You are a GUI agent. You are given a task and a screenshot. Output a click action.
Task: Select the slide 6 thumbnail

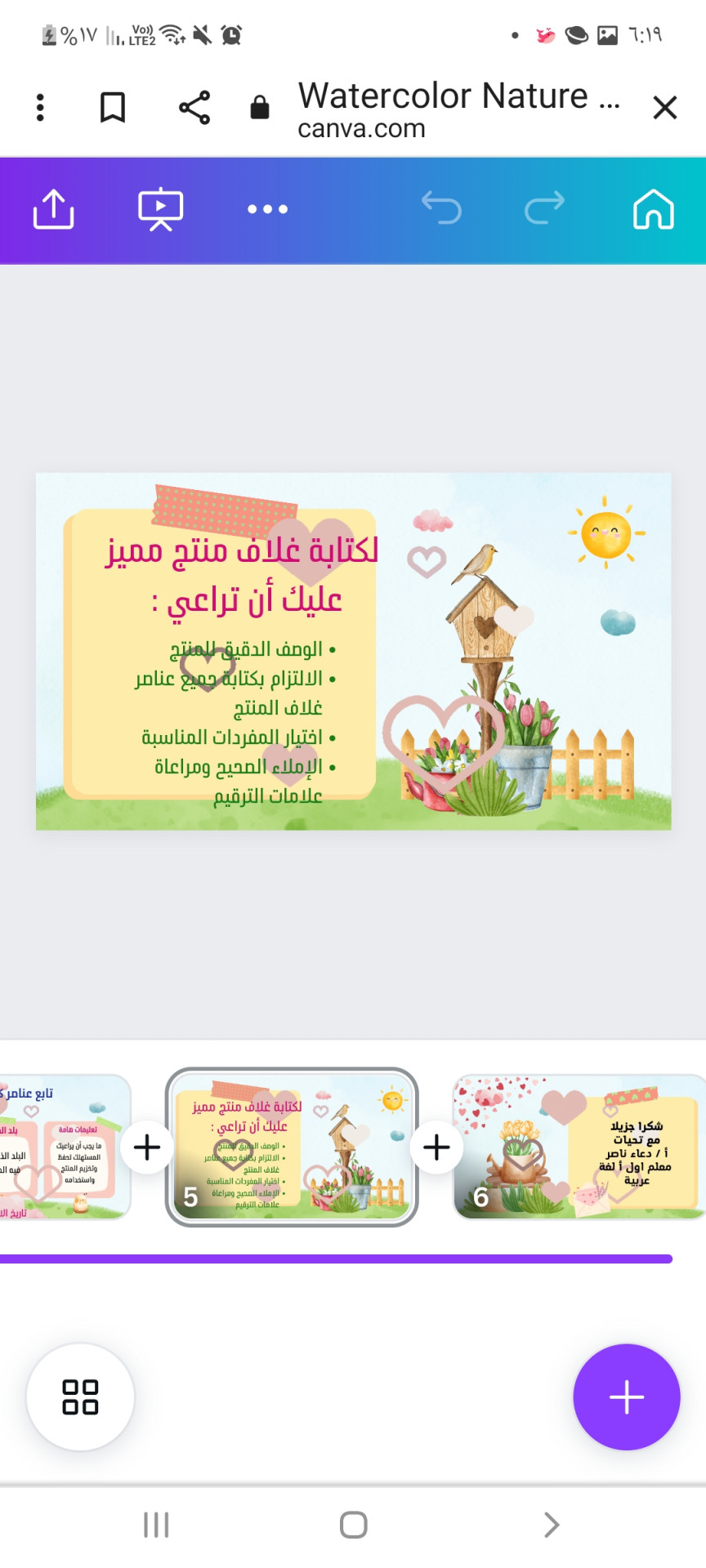[579, 1147]
